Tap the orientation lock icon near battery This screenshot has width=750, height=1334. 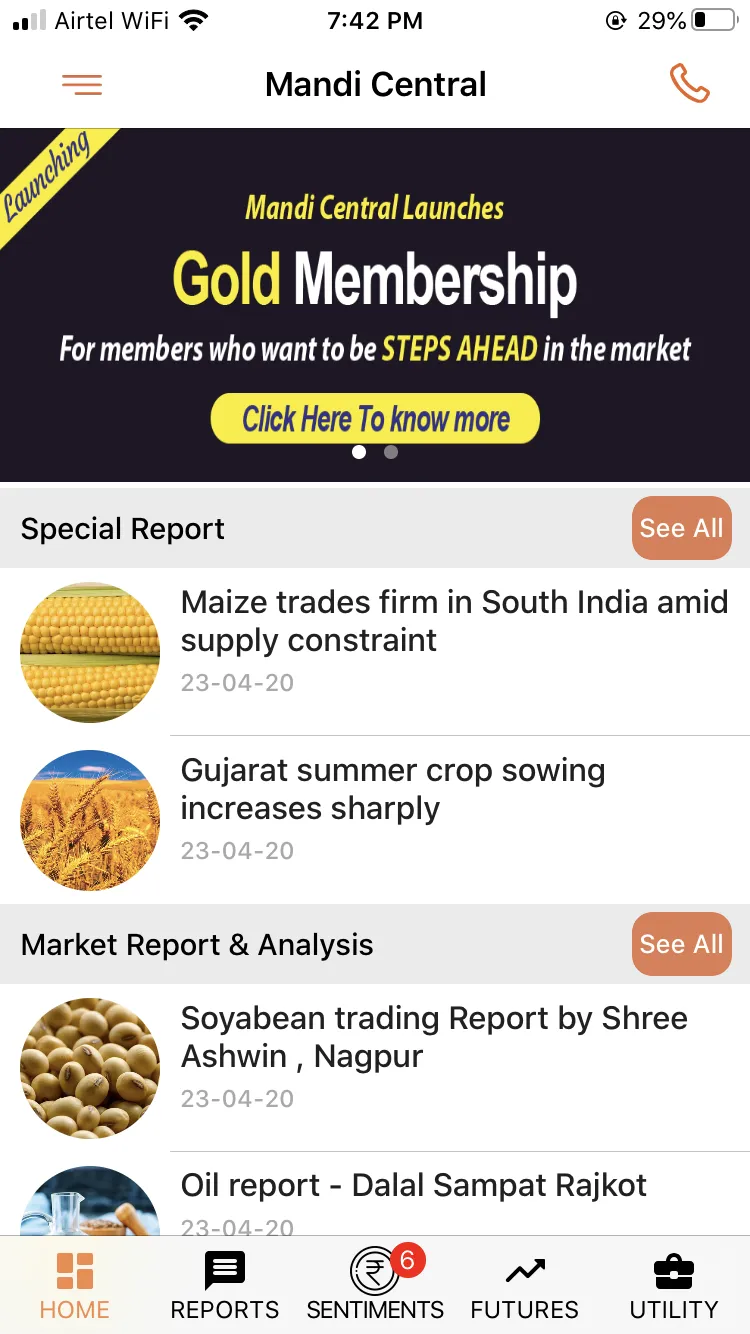[x=617, y=19]
